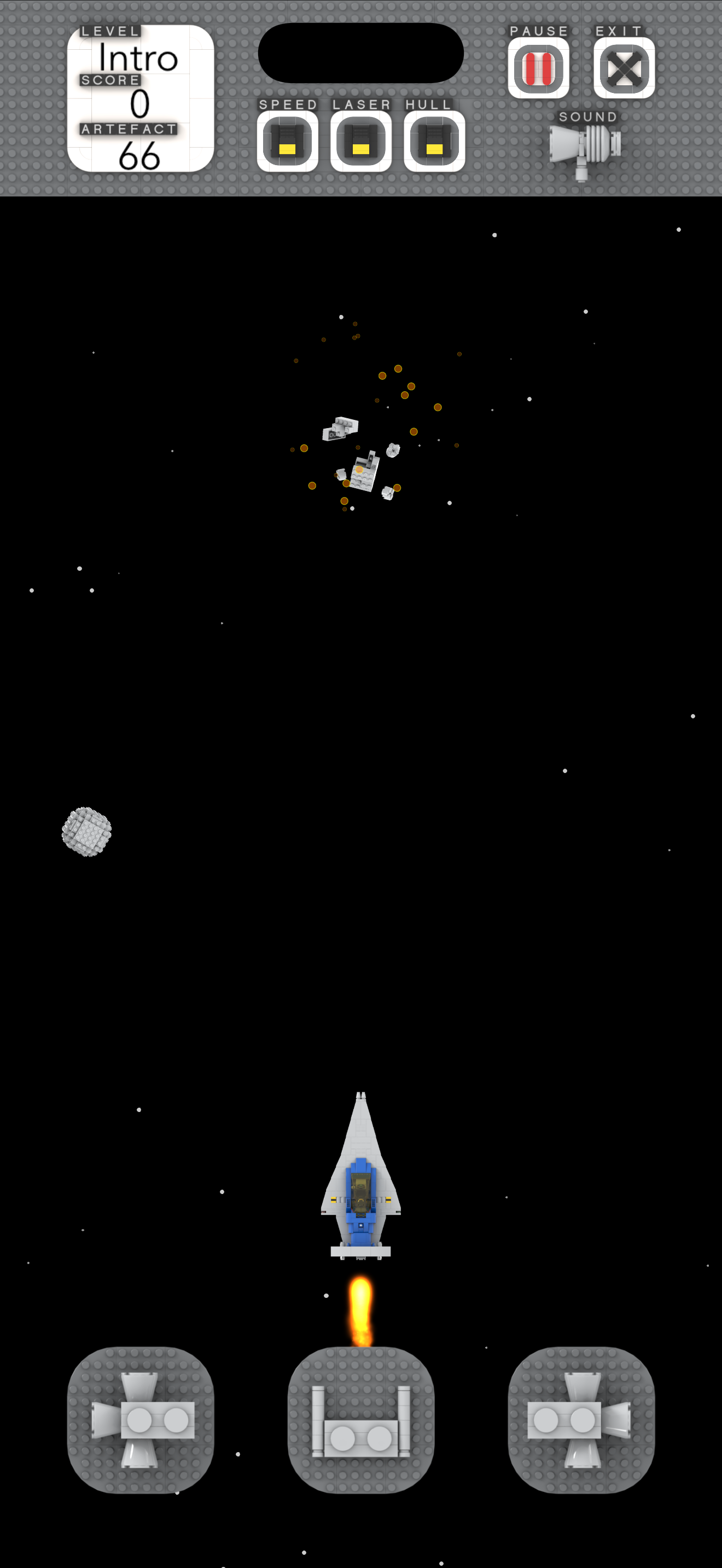Tap the Laser upgrade button
This screenshot has width=722, height=1568.
click(361, 141)
